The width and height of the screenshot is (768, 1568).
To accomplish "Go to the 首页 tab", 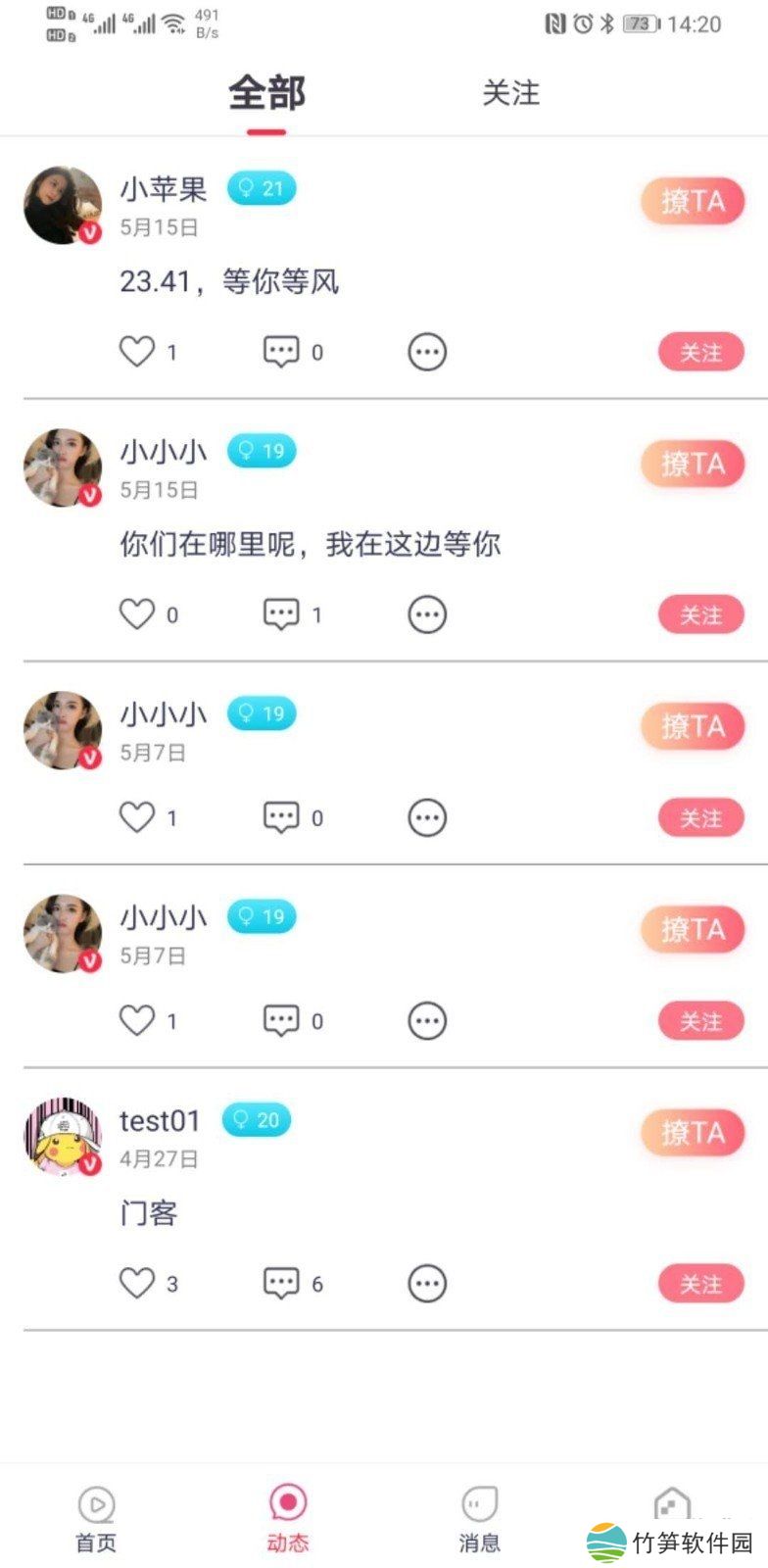I will tap(96, 1518).
